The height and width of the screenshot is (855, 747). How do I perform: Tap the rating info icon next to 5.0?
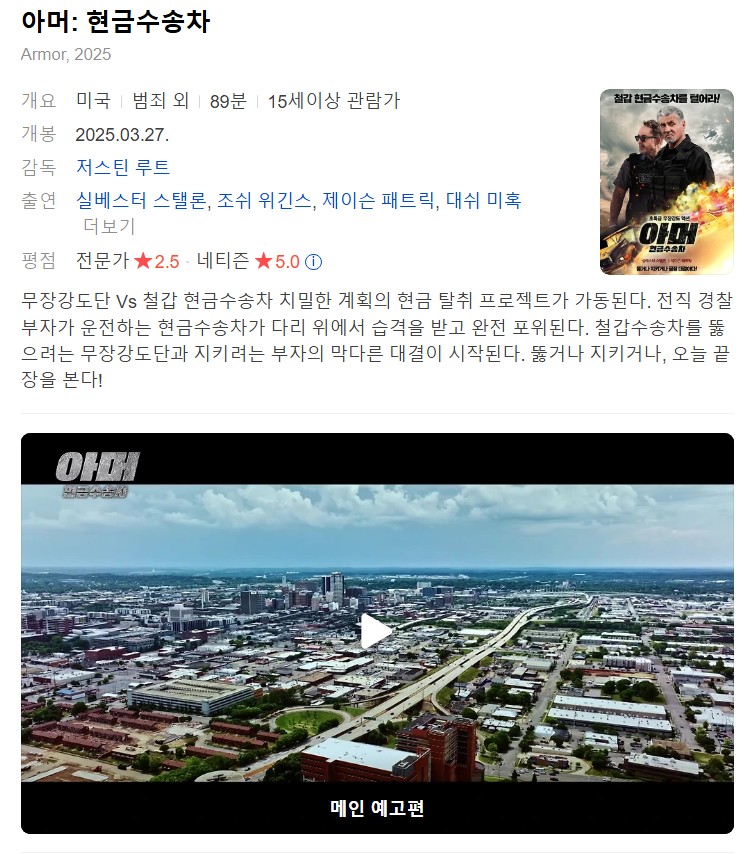(x=313, y=262)
